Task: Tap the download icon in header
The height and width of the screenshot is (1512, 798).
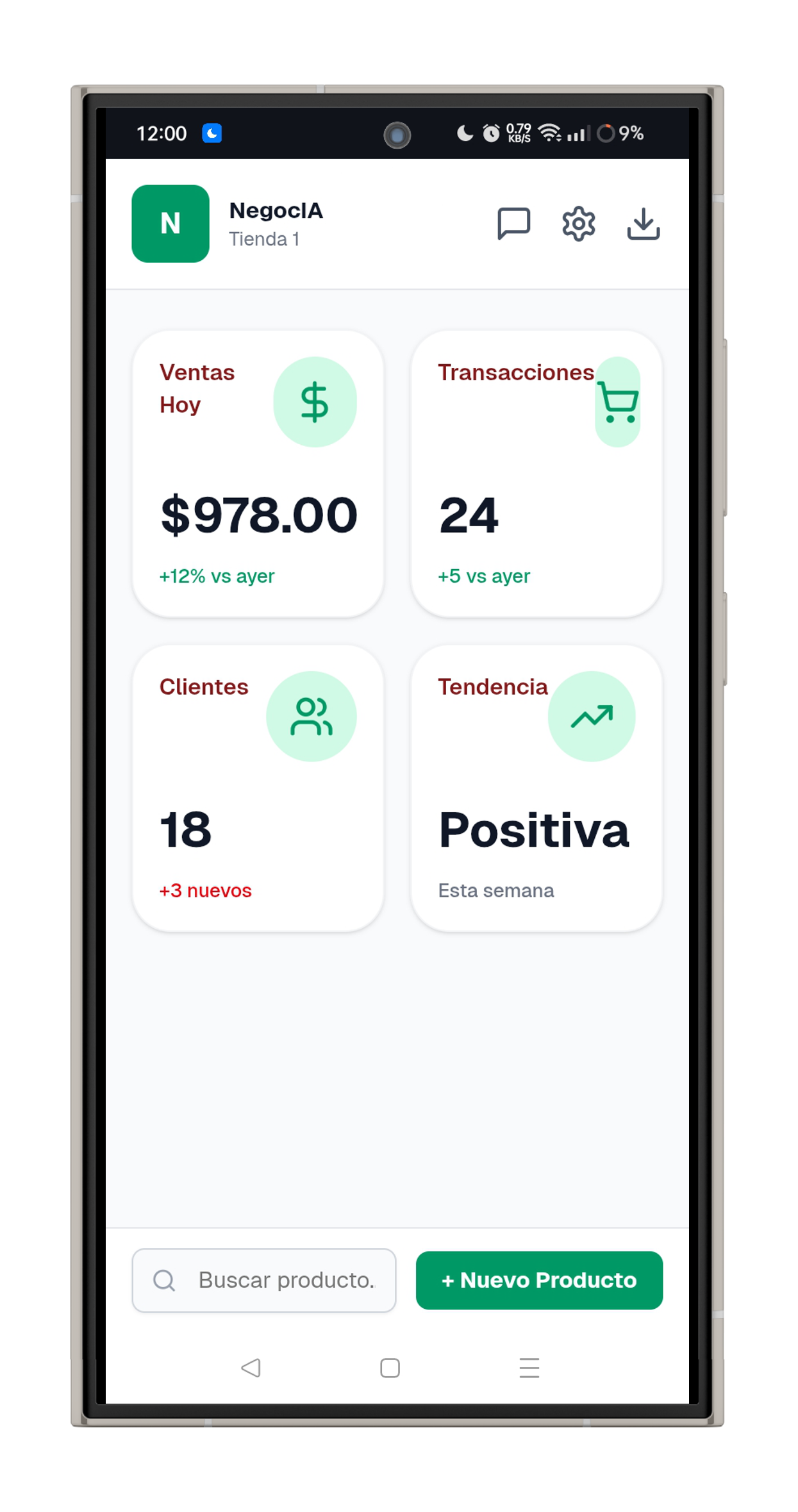Action: coord(643,224)
